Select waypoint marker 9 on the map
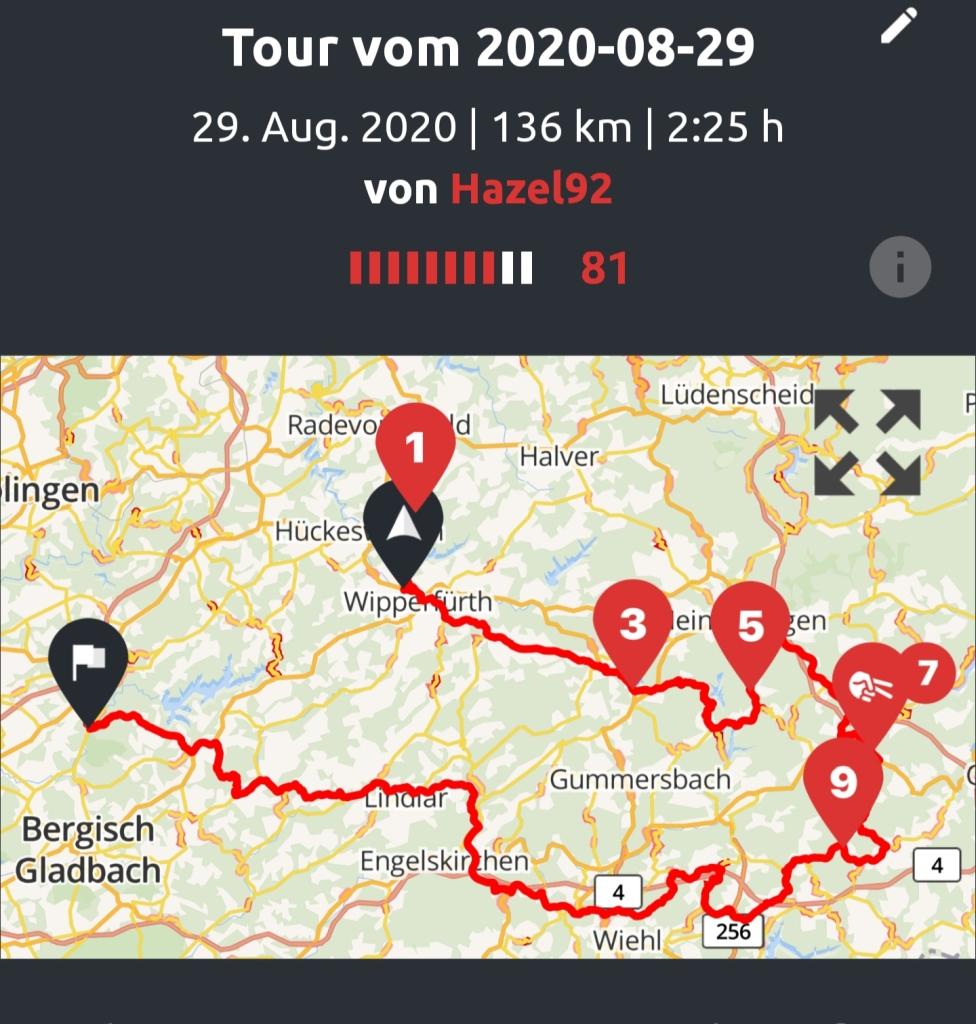The image size is (976, 1024). coord(843,783)
